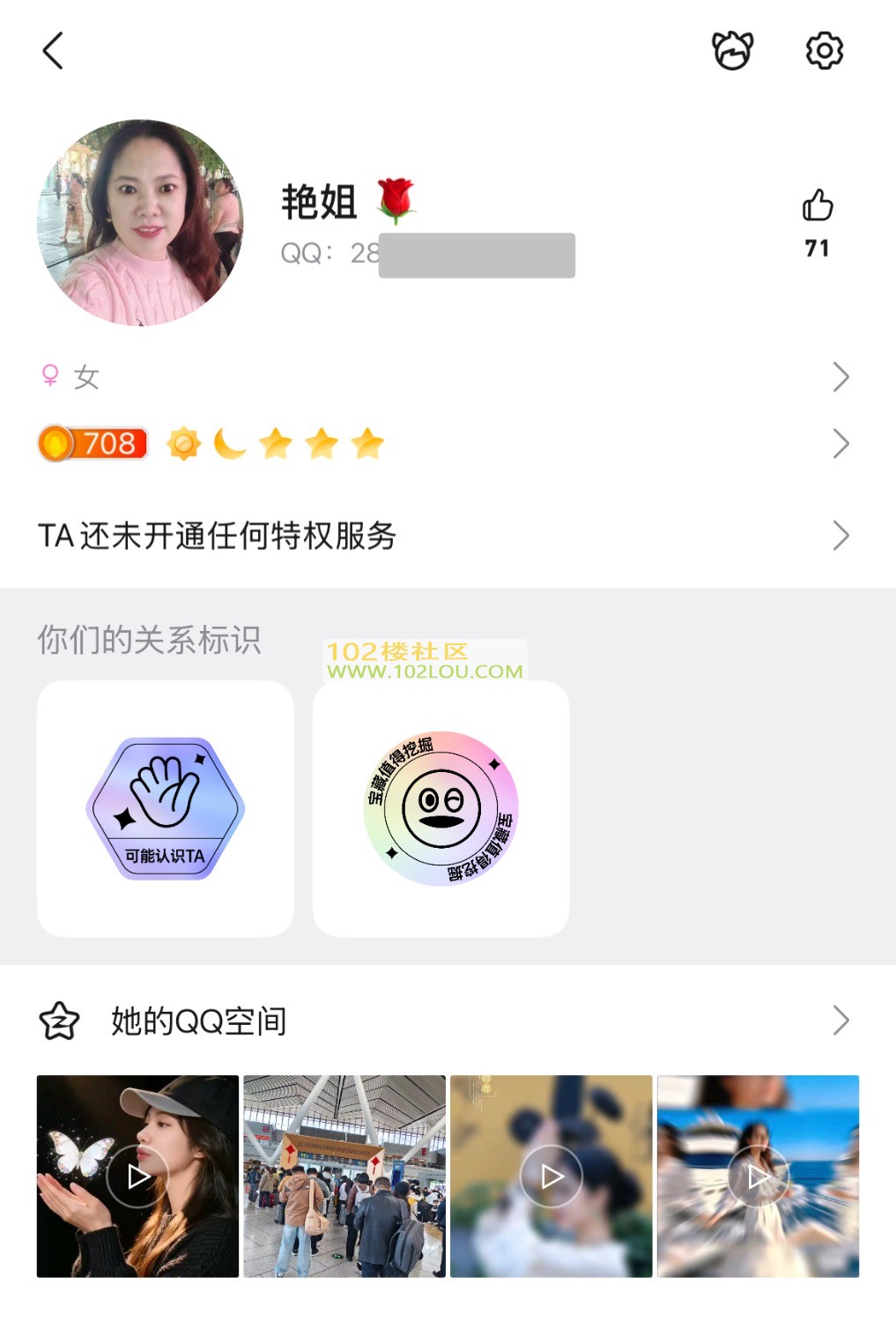The height and width of the screenshot is (1322, 896).
Task: Open the bear-face icon in the top bar
Action: [x=732, y=50]
